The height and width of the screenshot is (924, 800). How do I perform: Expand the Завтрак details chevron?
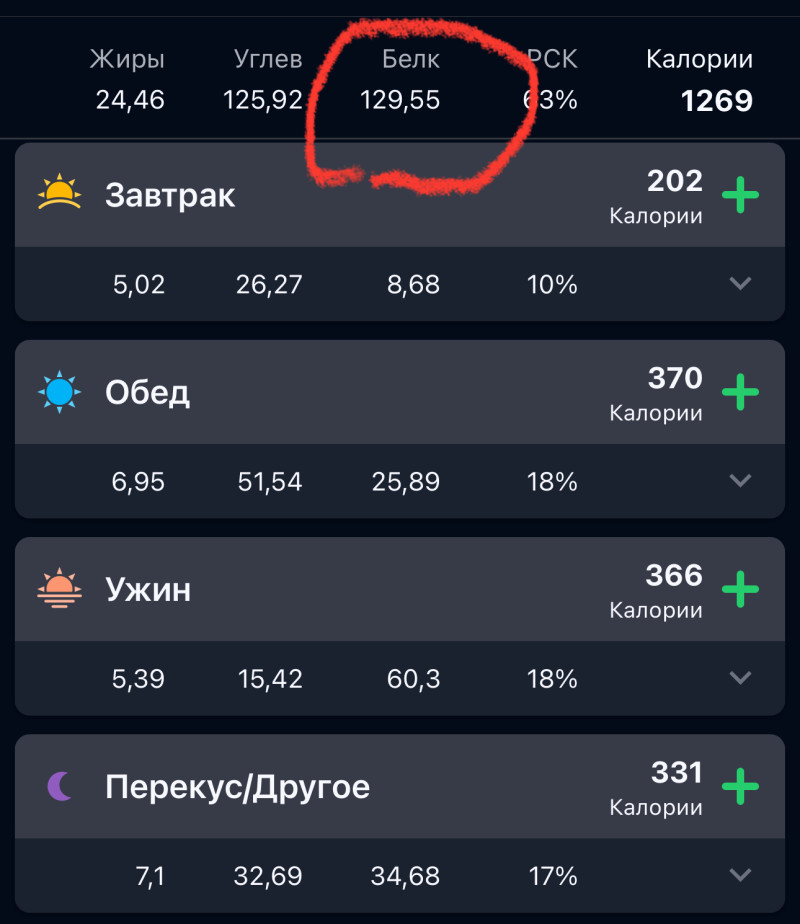tap(740, 284)
